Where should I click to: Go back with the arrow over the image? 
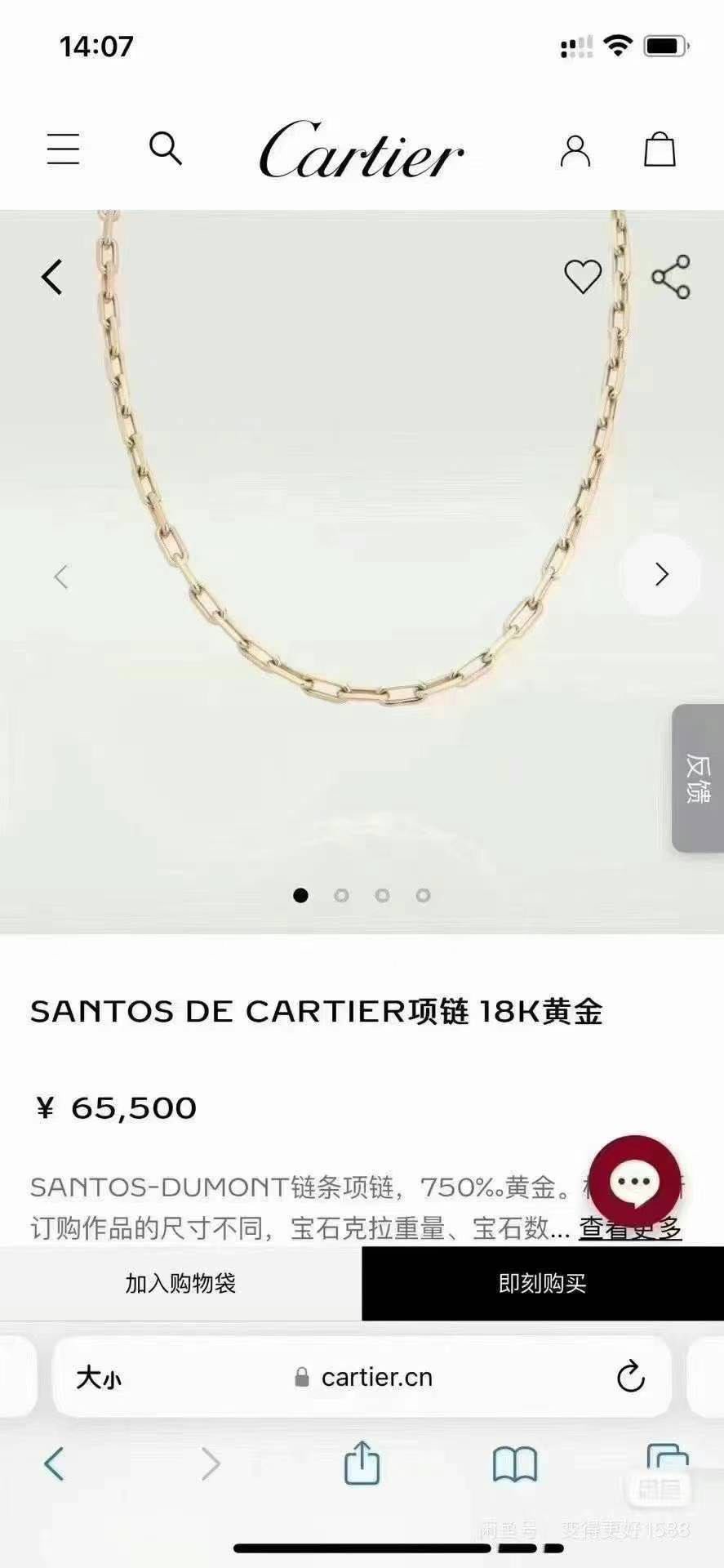pos(52,277)
